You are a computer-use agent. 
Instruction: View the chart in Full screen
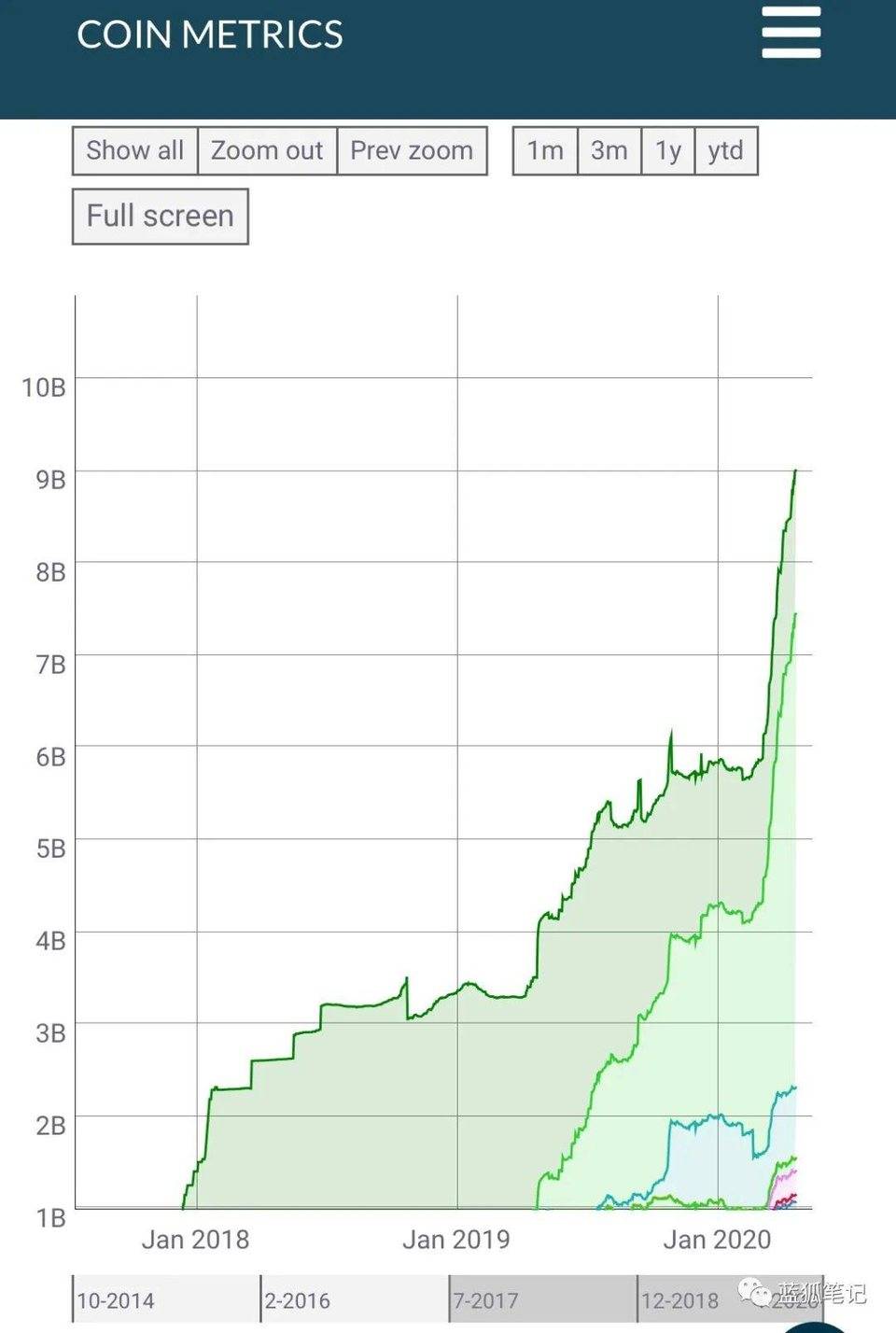pos(161,217)
